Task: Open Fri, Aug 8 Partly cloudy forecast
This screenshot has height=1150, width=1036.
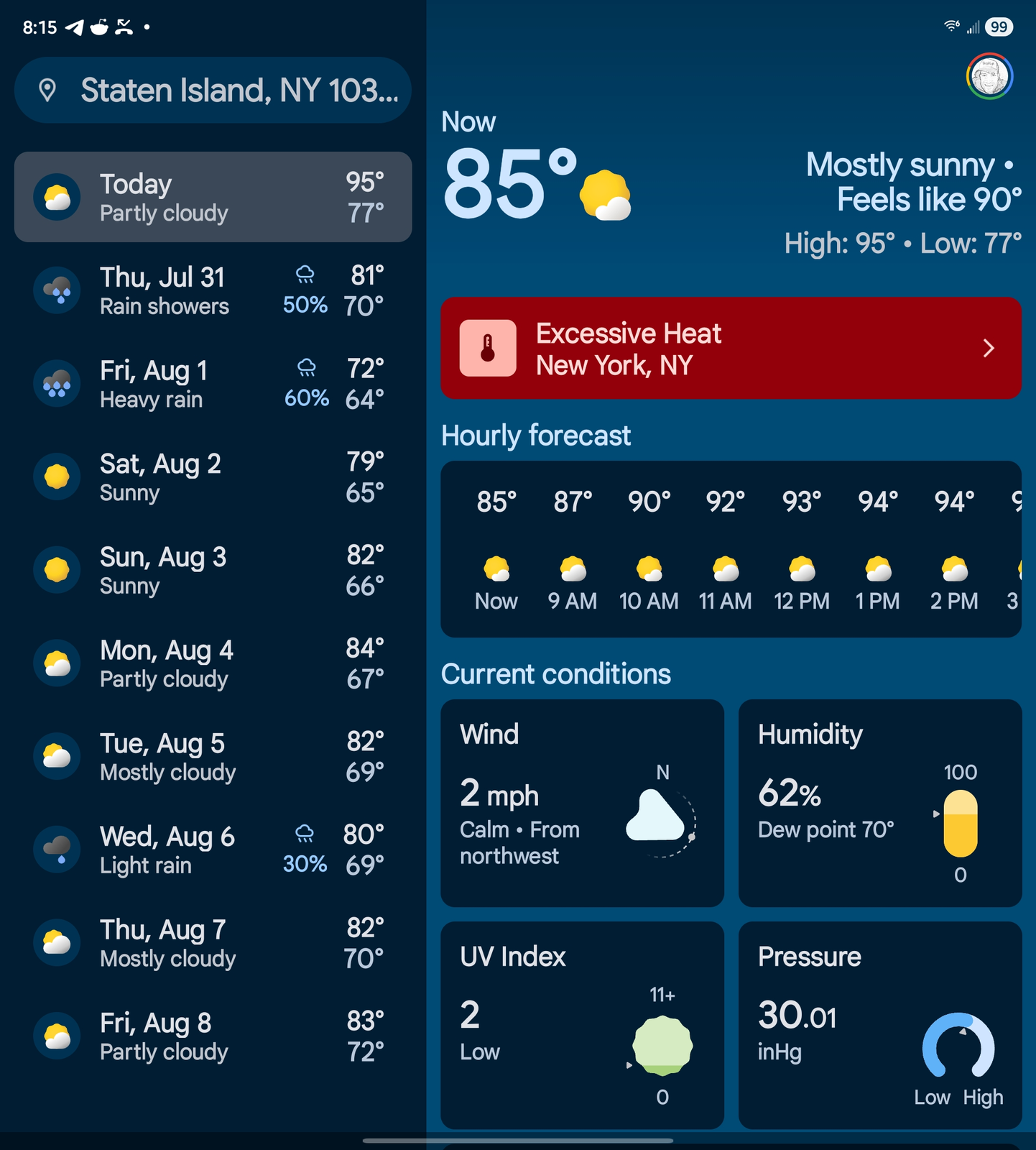Action: (213, 1036)
